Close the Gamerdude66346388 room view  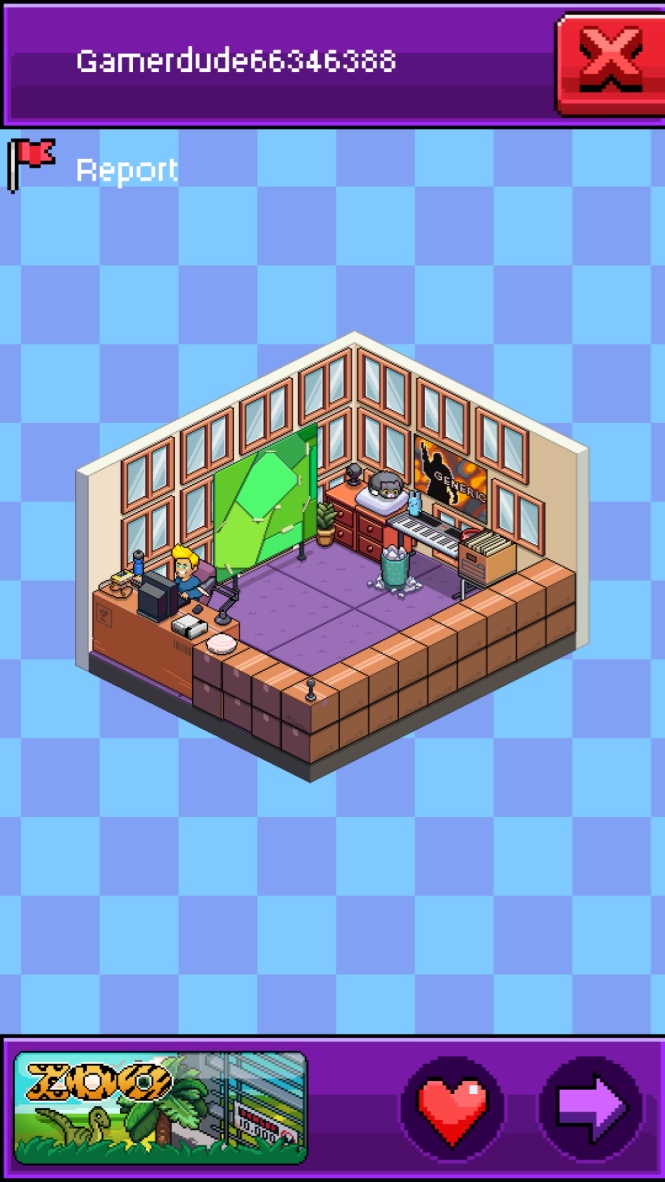coord(609,62)
